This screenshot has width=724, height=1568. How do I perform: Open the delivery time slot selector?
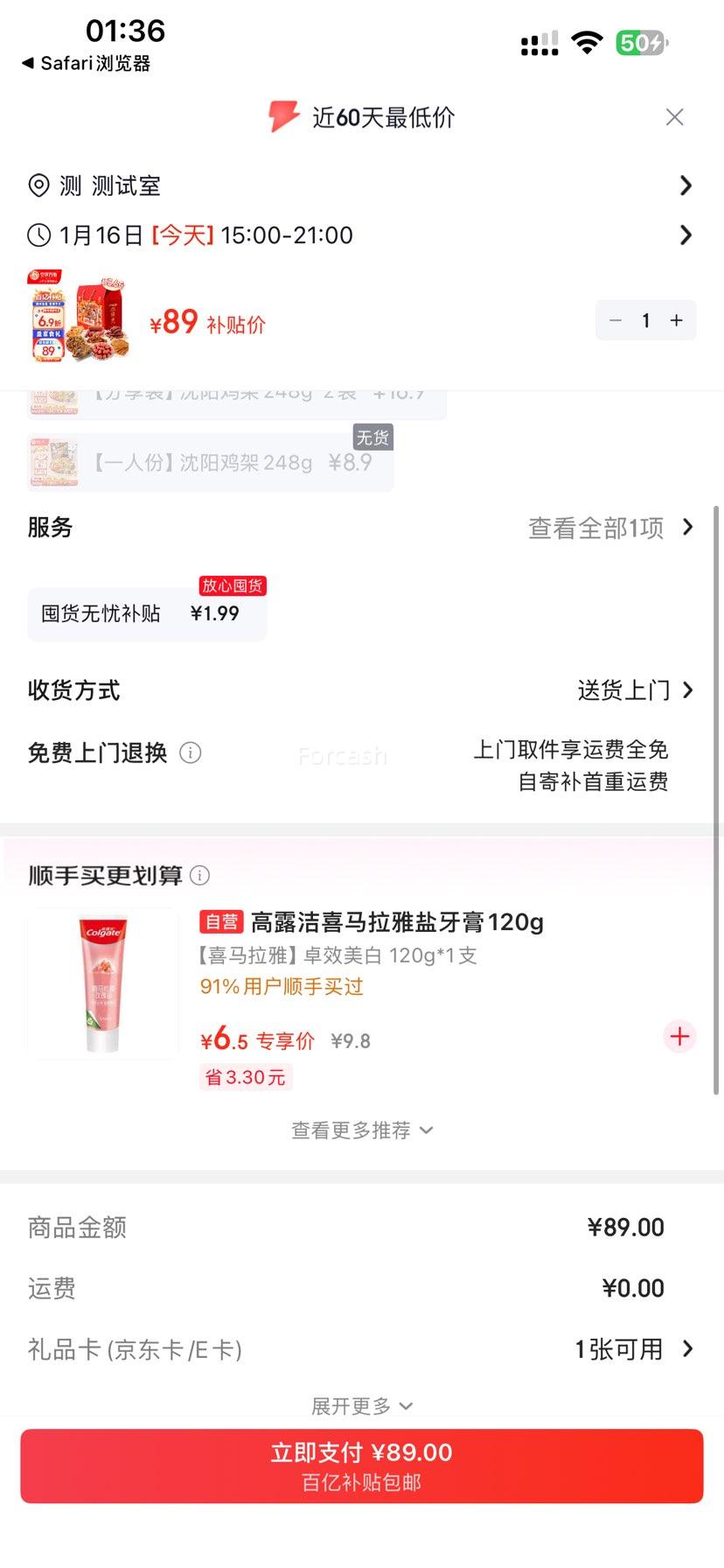point(362,234)
